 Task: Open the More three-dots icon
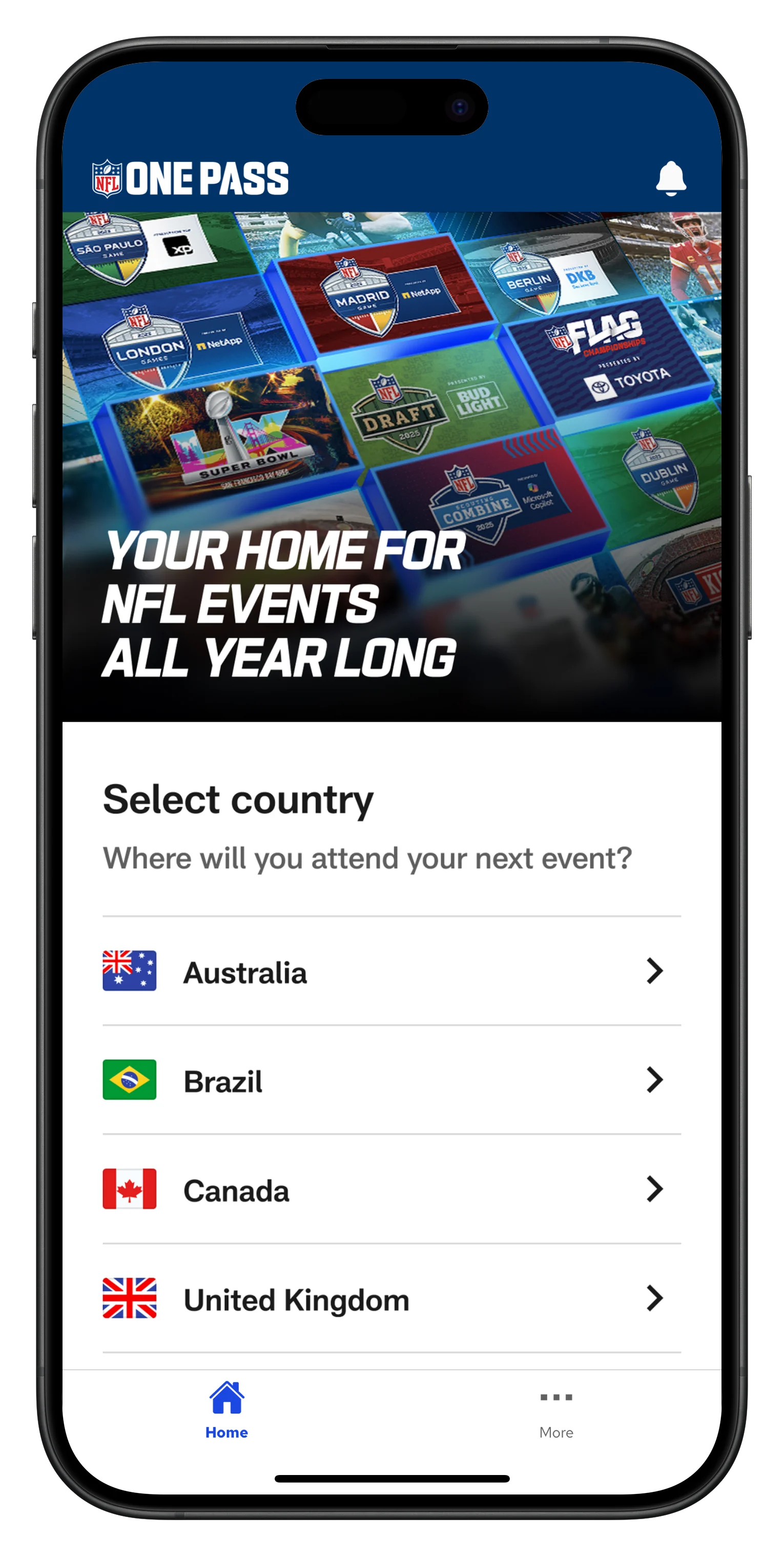pyautogui.click(x=555, y=1396)
